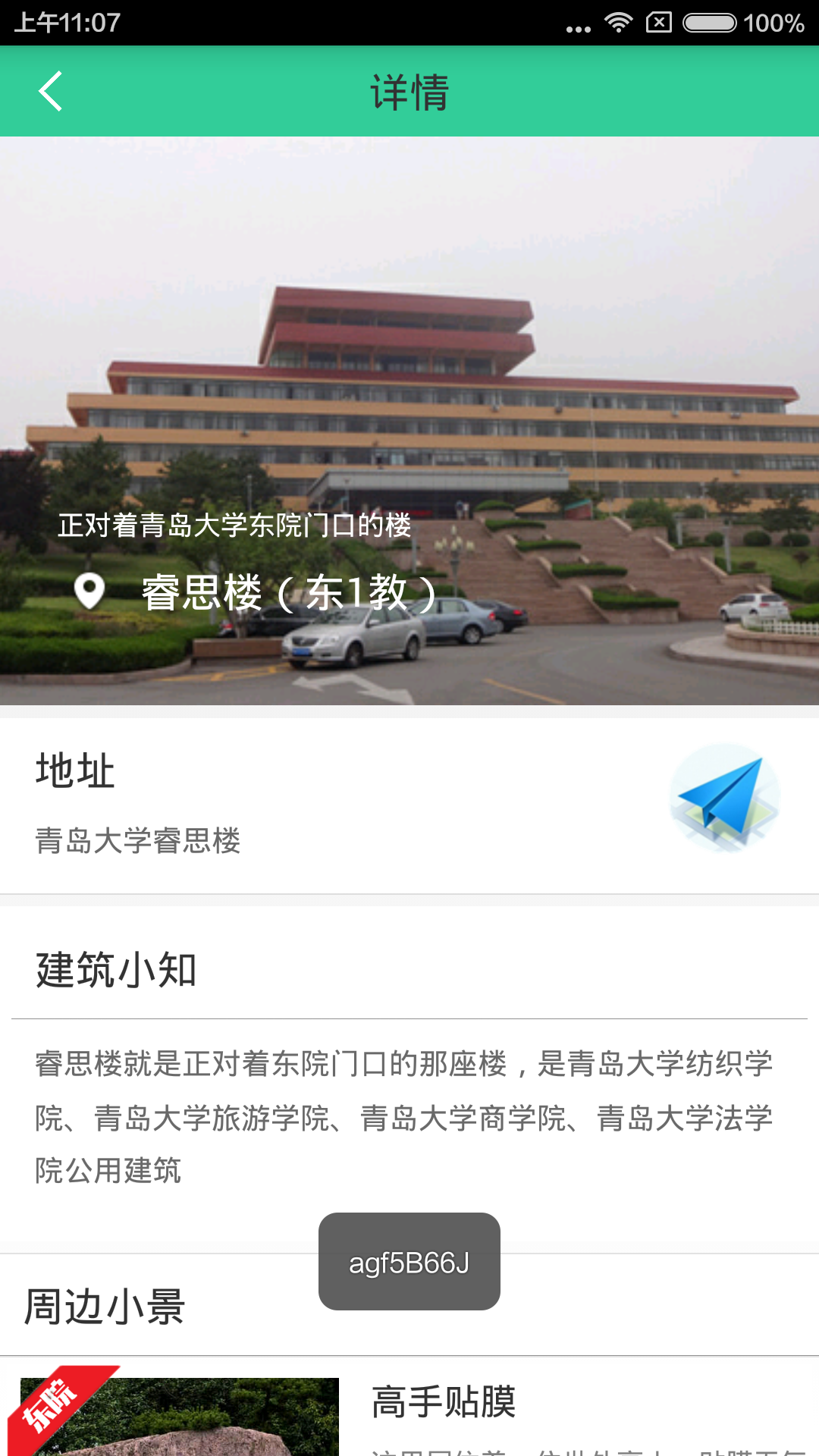This screenshot has height=1456, width=819.
Task: Open navigation with the paper plane icon
Action: [x=724, y=798]
